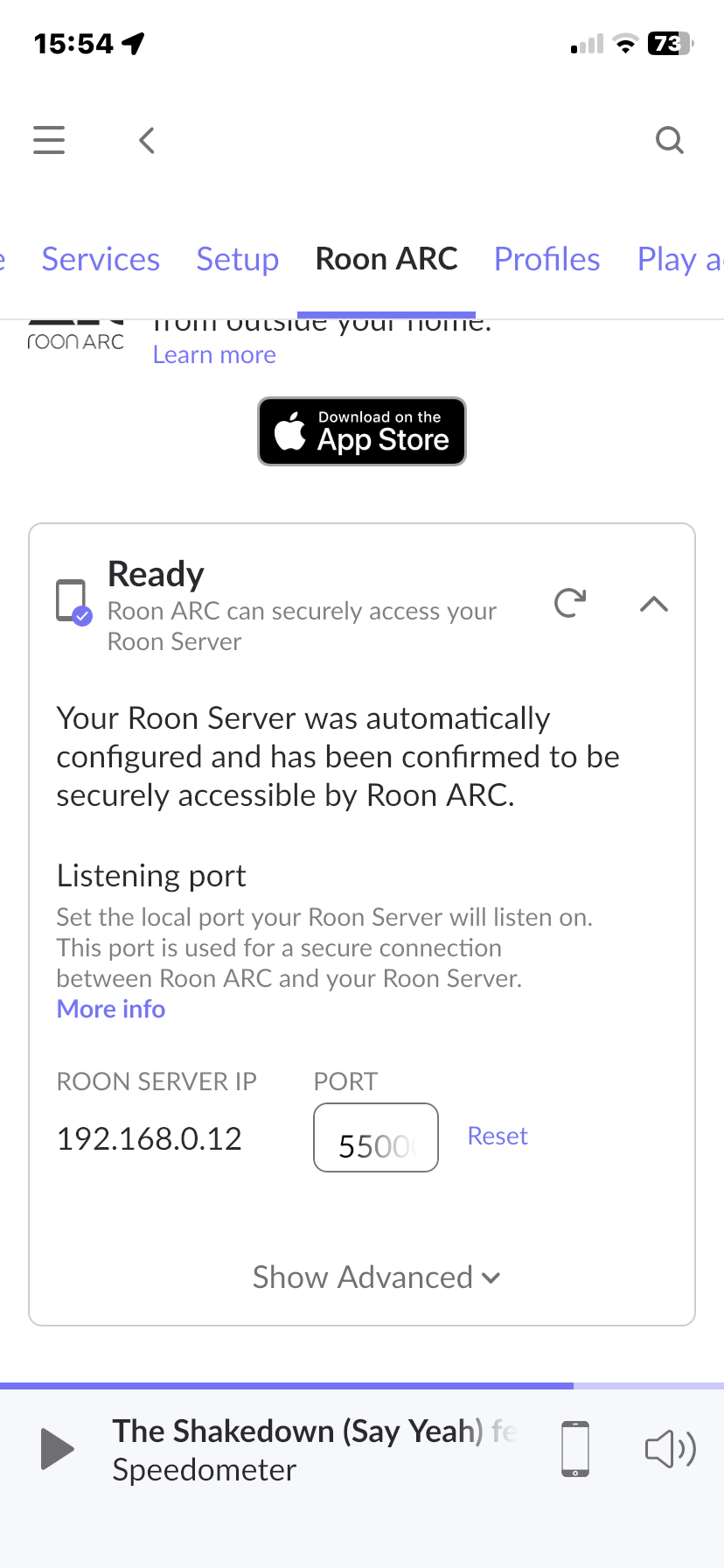Edit the Port number field

[x=376, y=1137]
